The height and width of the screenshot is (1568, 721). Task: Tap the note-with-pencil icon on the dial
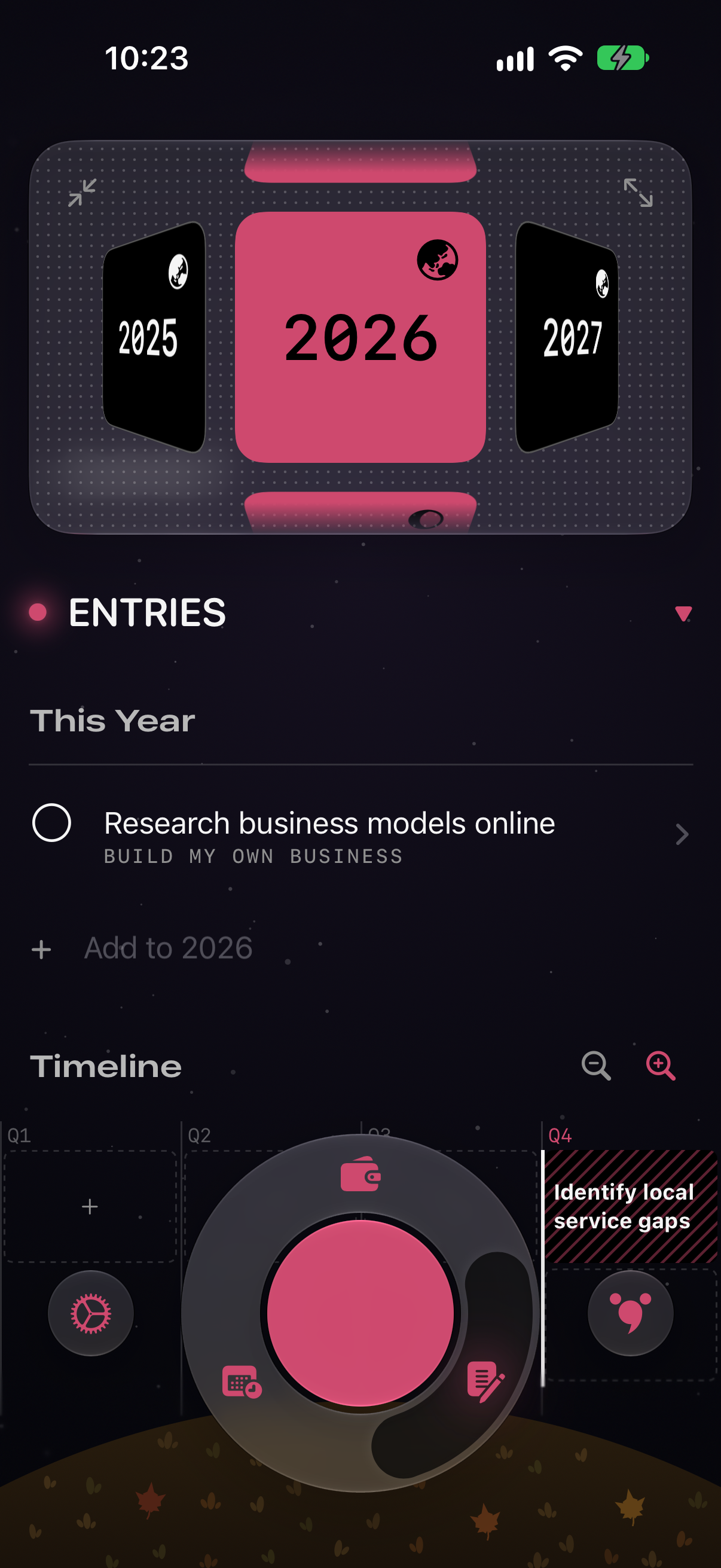tap(485, 1382)
